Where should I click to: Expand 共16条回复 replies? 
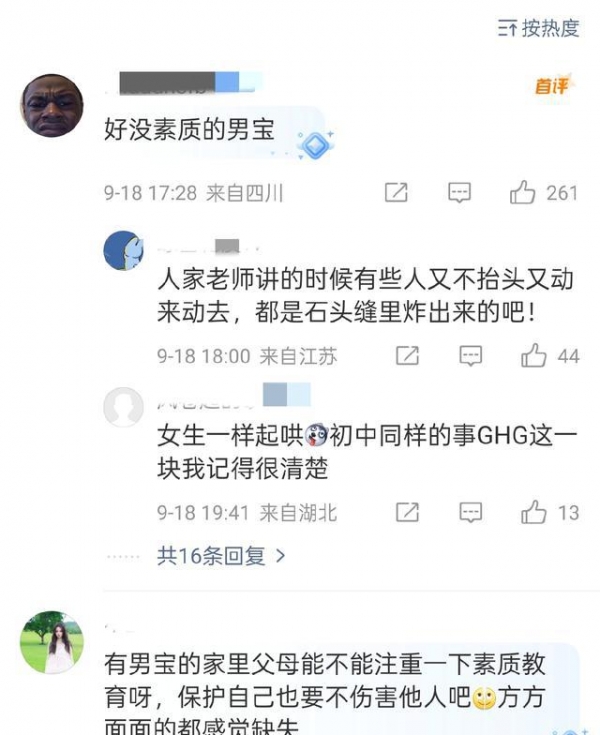click(221, 555)
